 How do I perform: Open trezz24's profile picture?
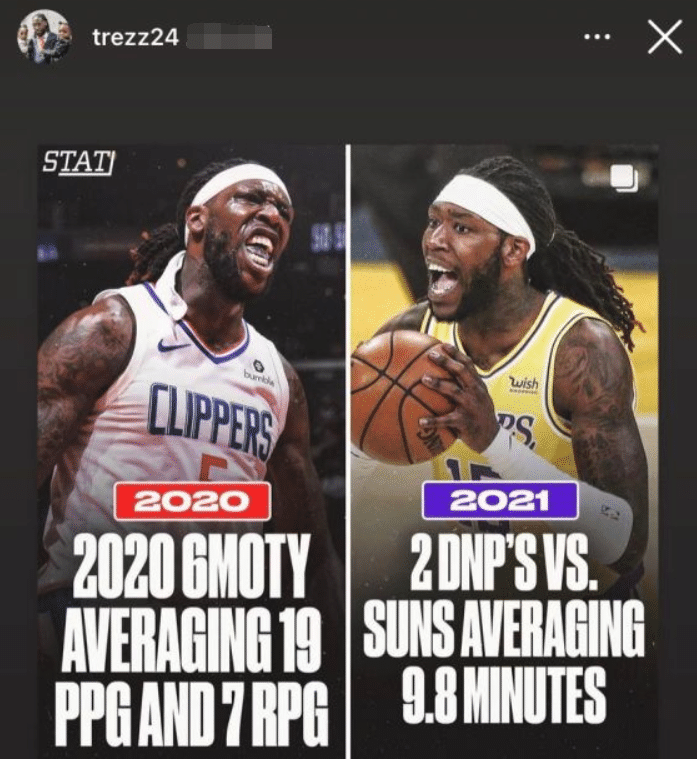[44, 37]
